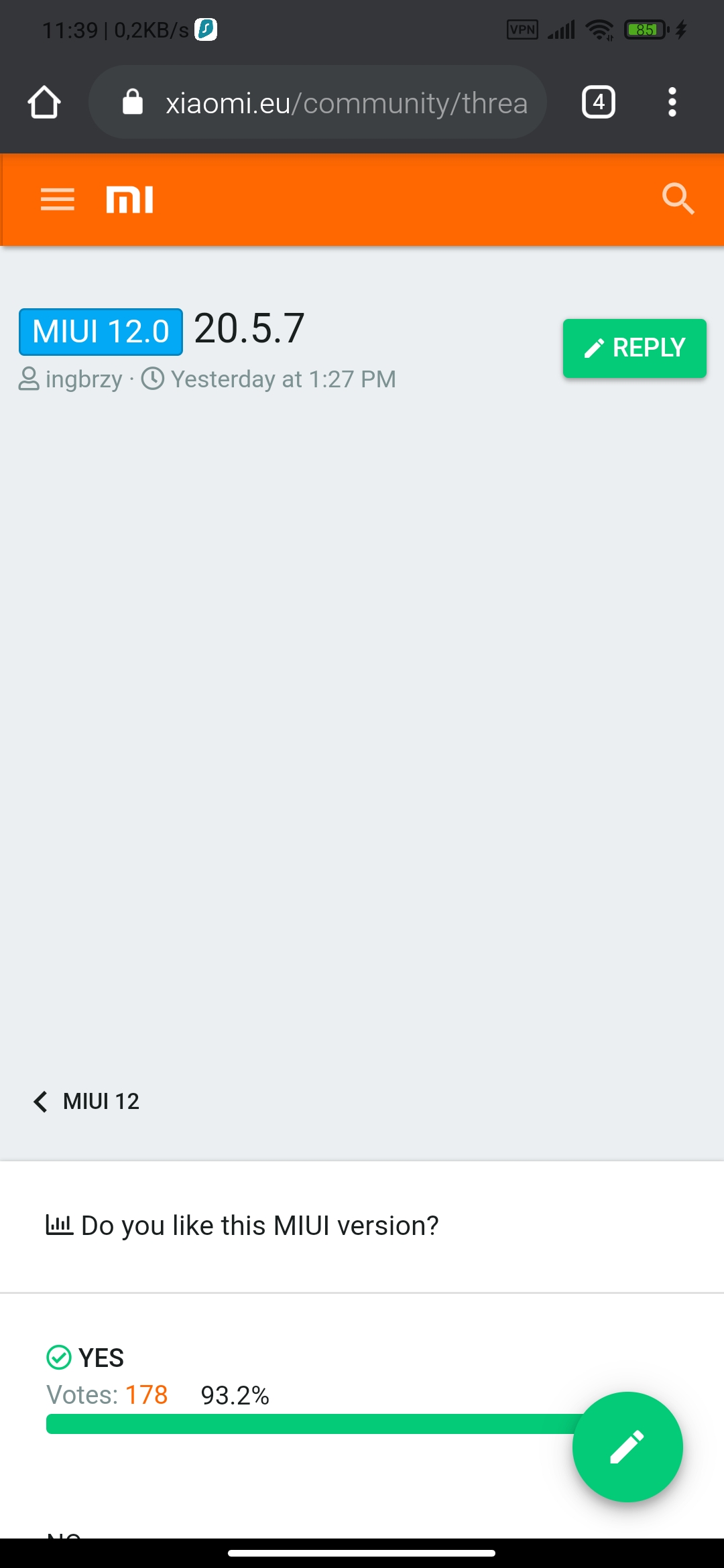The width and height of the screenshot is (724, 1568).
Task: Tap the green REPLY button
Action: pos(635,348)
